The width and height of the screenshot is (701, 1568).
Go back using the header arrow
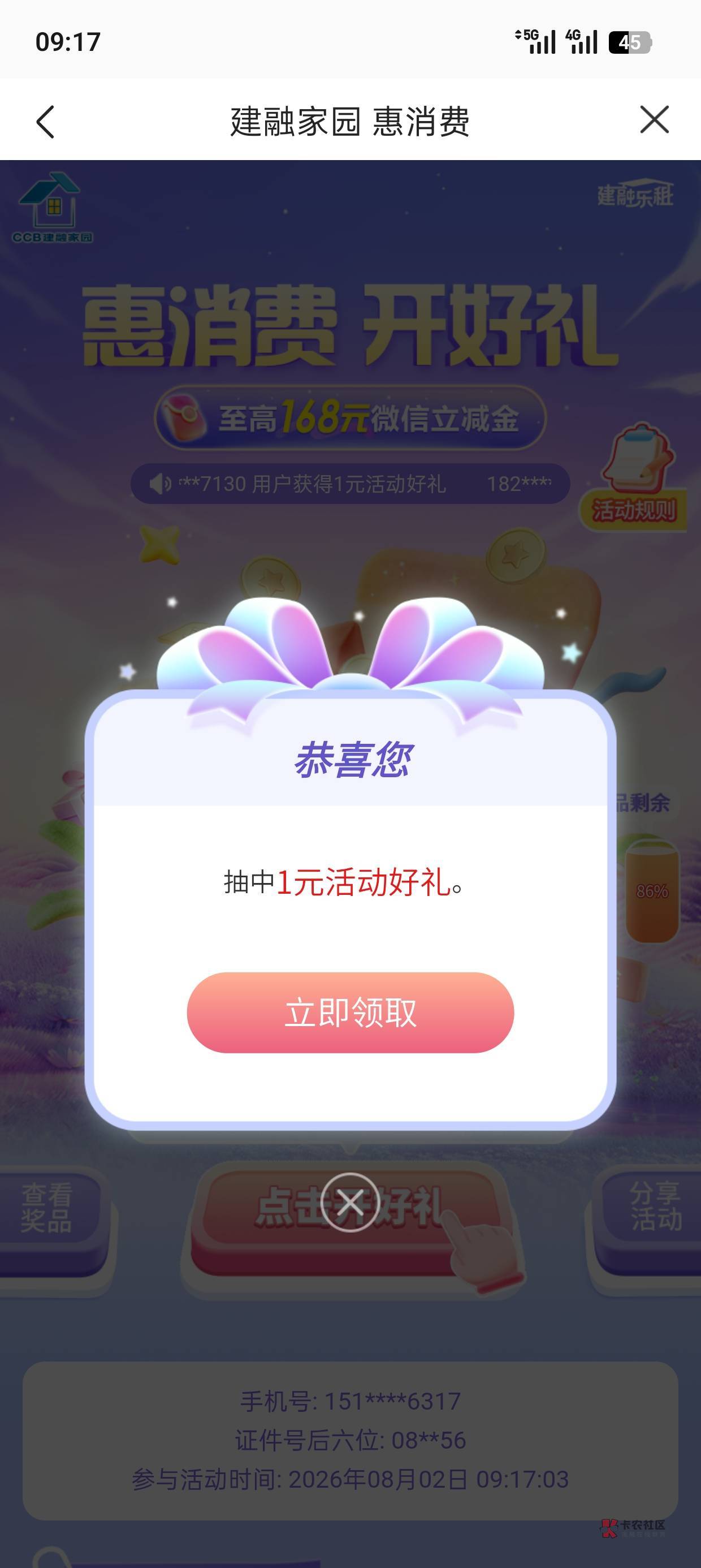click(46, 121)
